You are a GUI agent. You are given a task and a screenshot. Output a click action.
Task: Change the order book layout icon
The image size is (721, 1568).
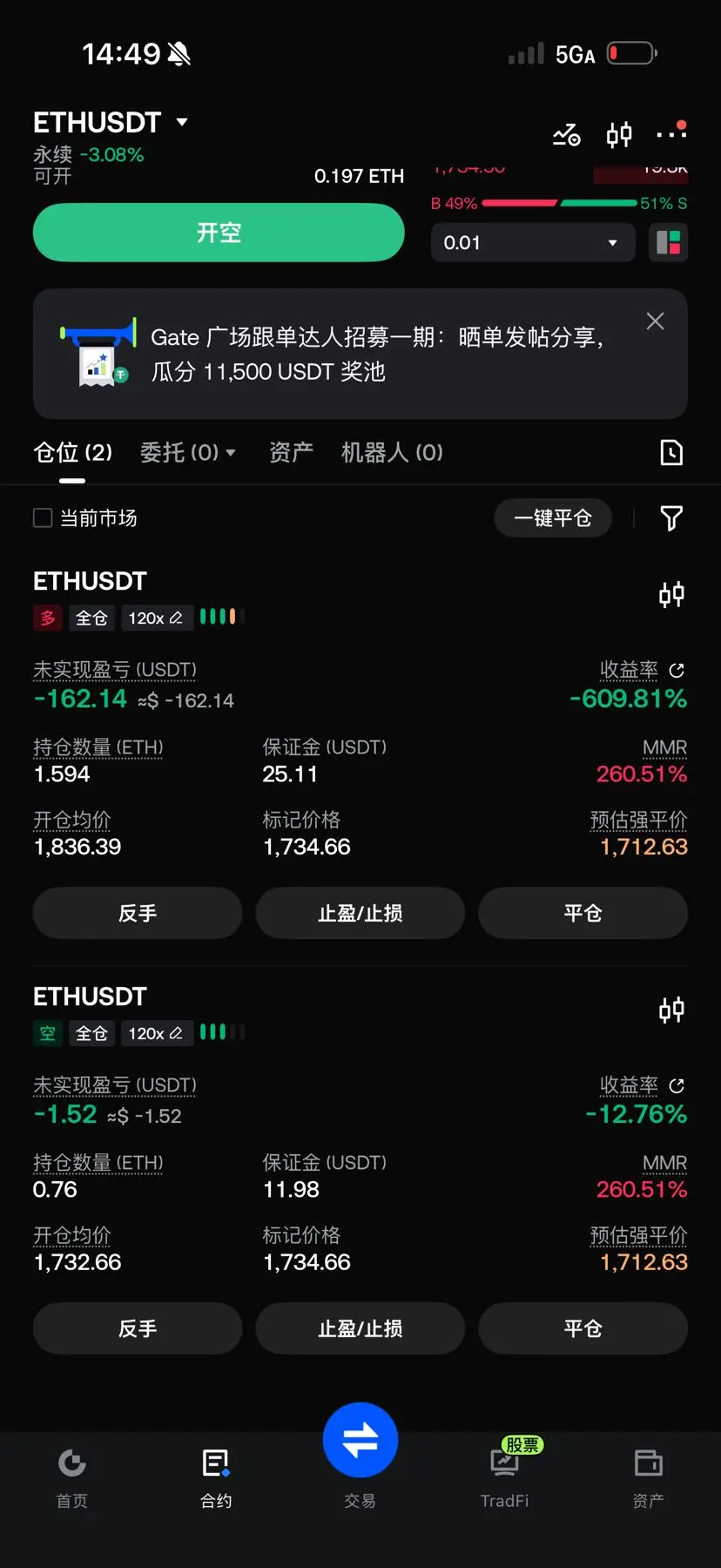pos(669,242)
